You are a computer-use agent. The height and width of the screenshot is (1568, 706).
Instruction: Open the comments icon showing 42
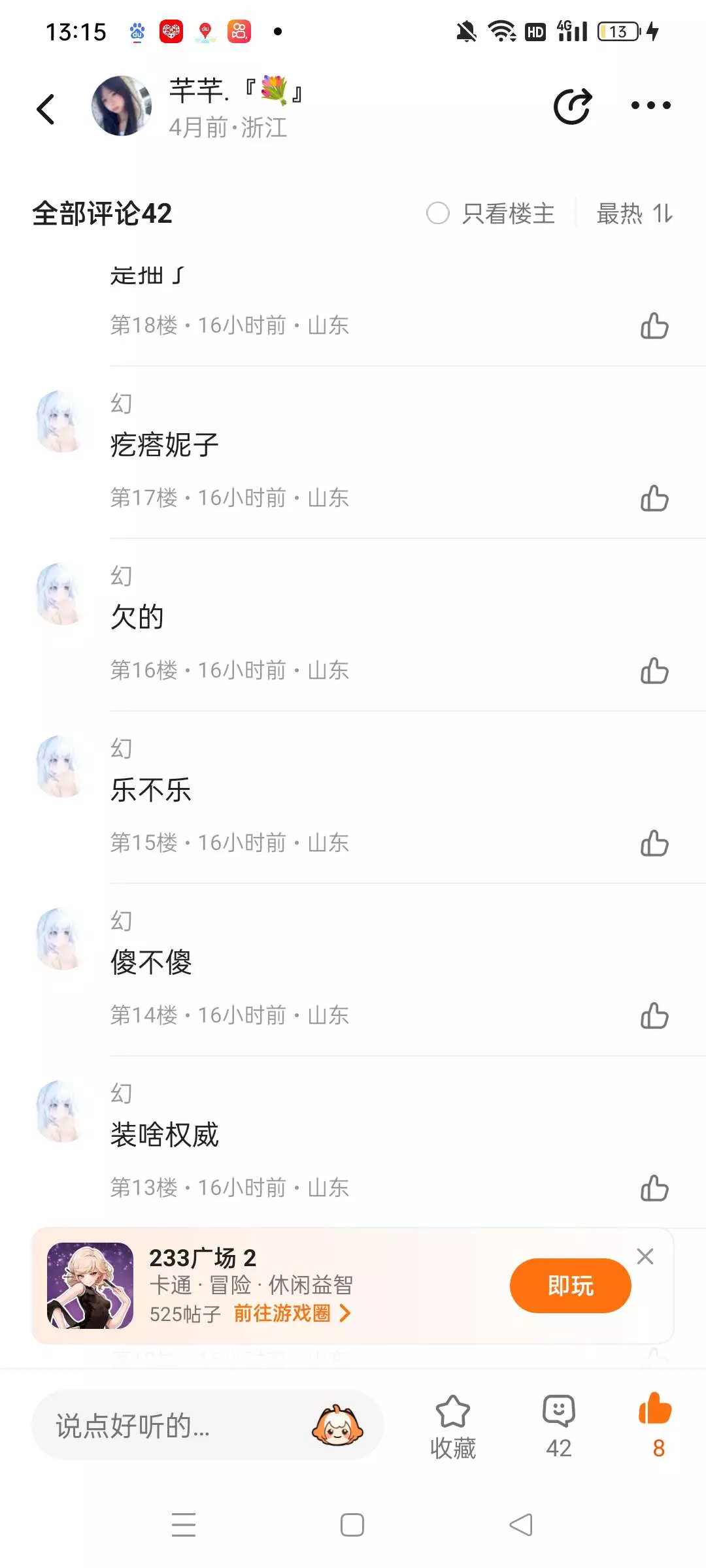coord(558,1426)
